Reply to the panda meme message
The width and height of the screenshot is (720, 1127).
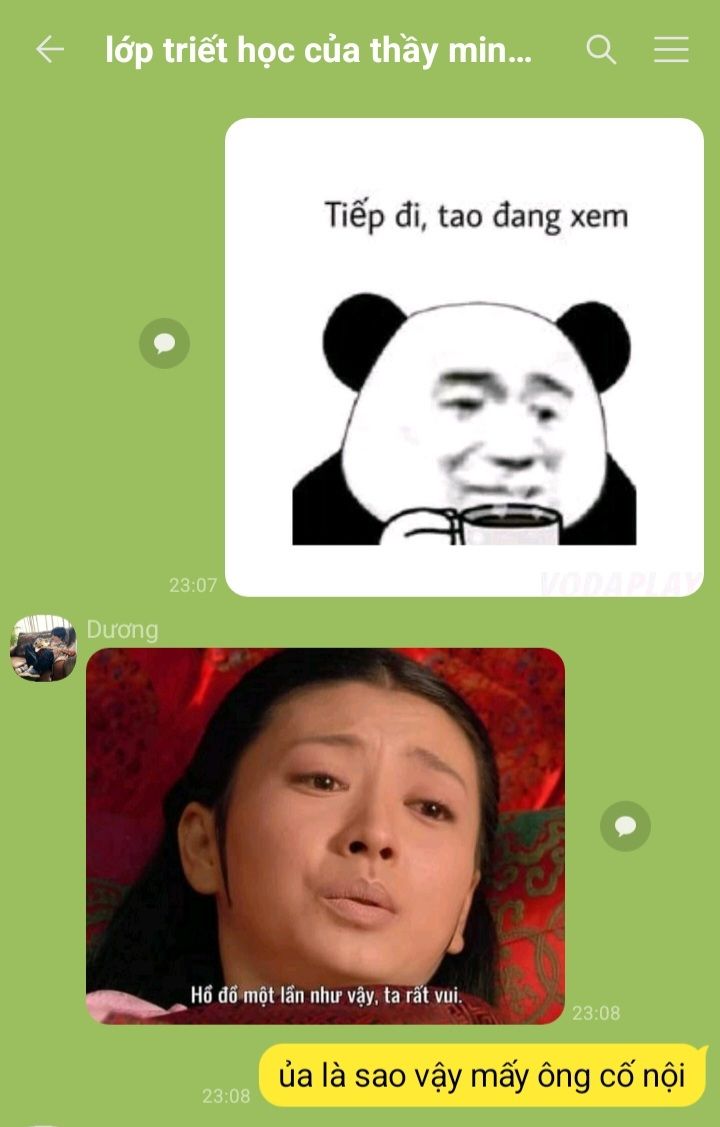pyautogui.click(x=164, y=343)
